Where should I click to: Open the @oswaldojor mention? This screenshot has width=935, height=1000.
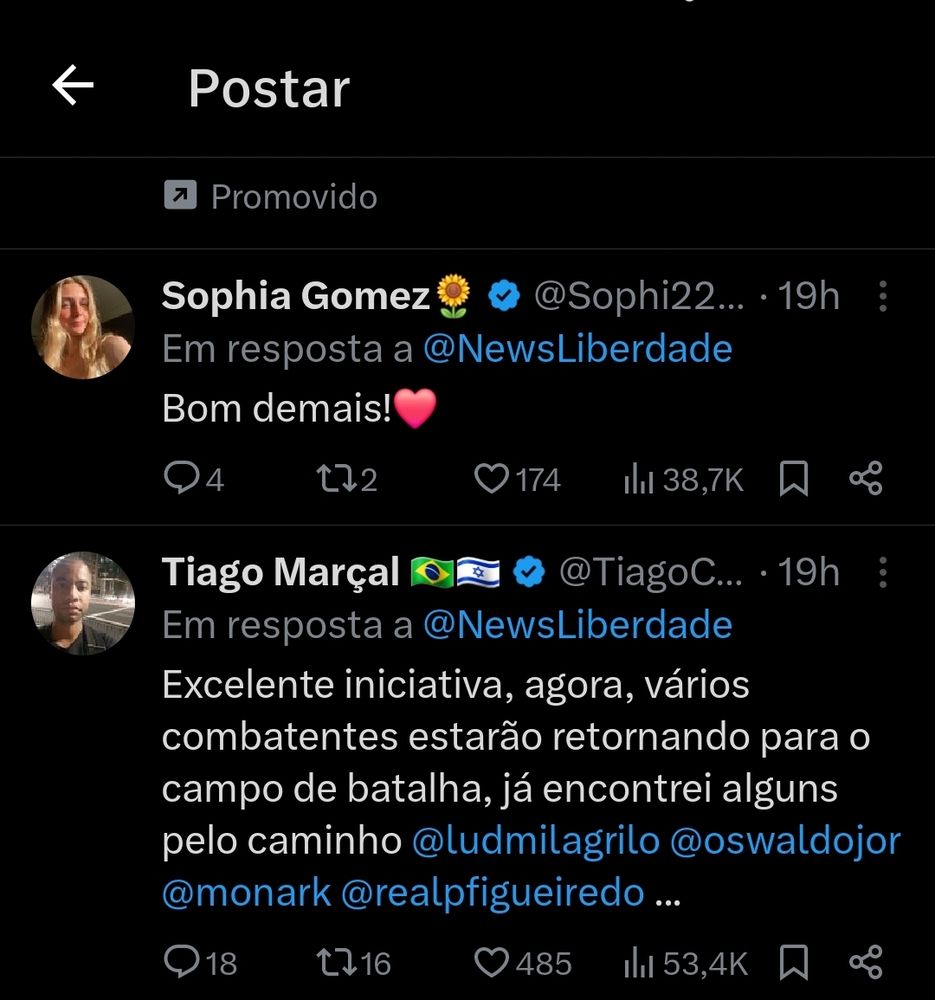click(x=784, y=841)
